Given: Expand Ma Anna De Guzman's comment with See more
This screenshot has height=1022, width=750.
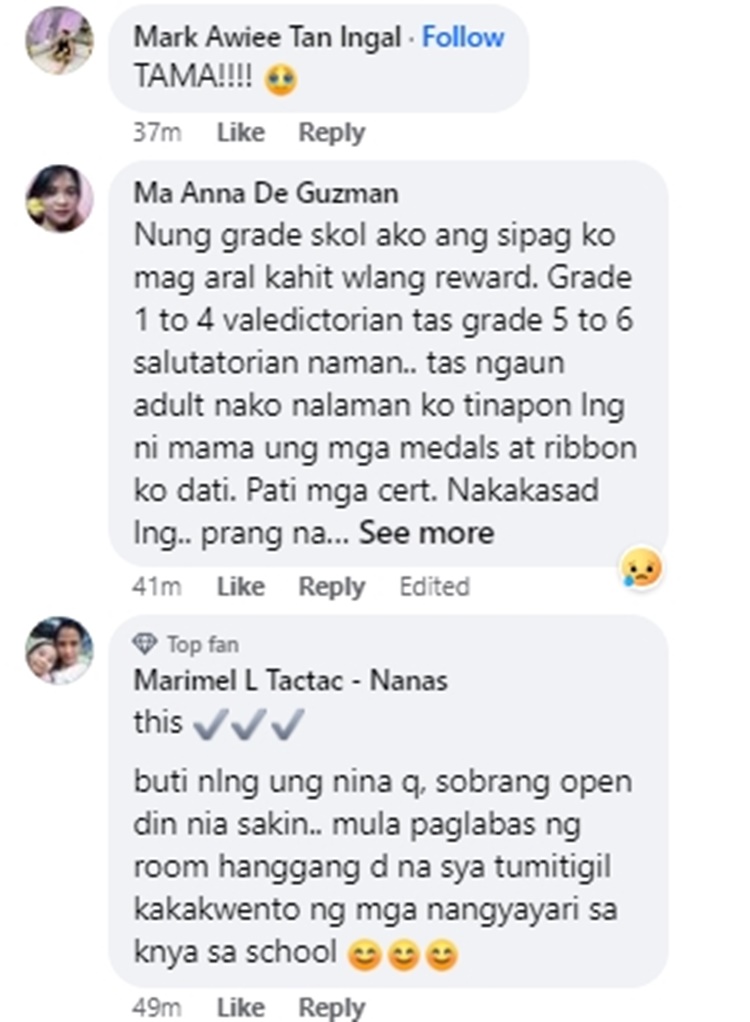Looking at the screenshot, I should pos(427,533).
